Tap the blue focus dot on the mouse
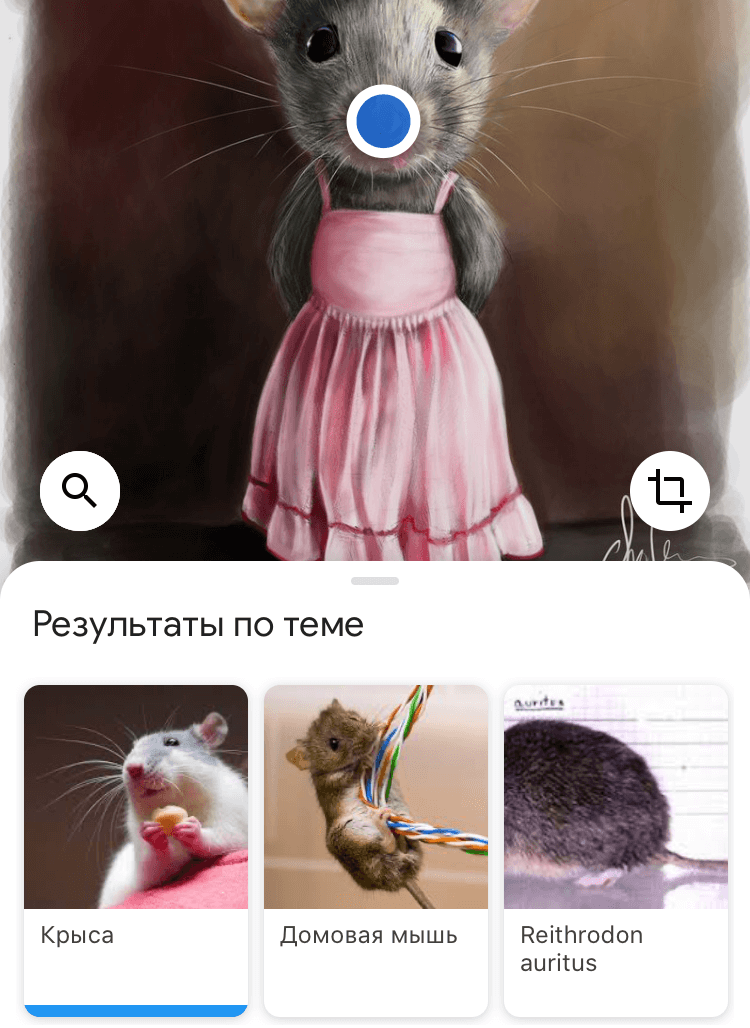 (383, 121)
